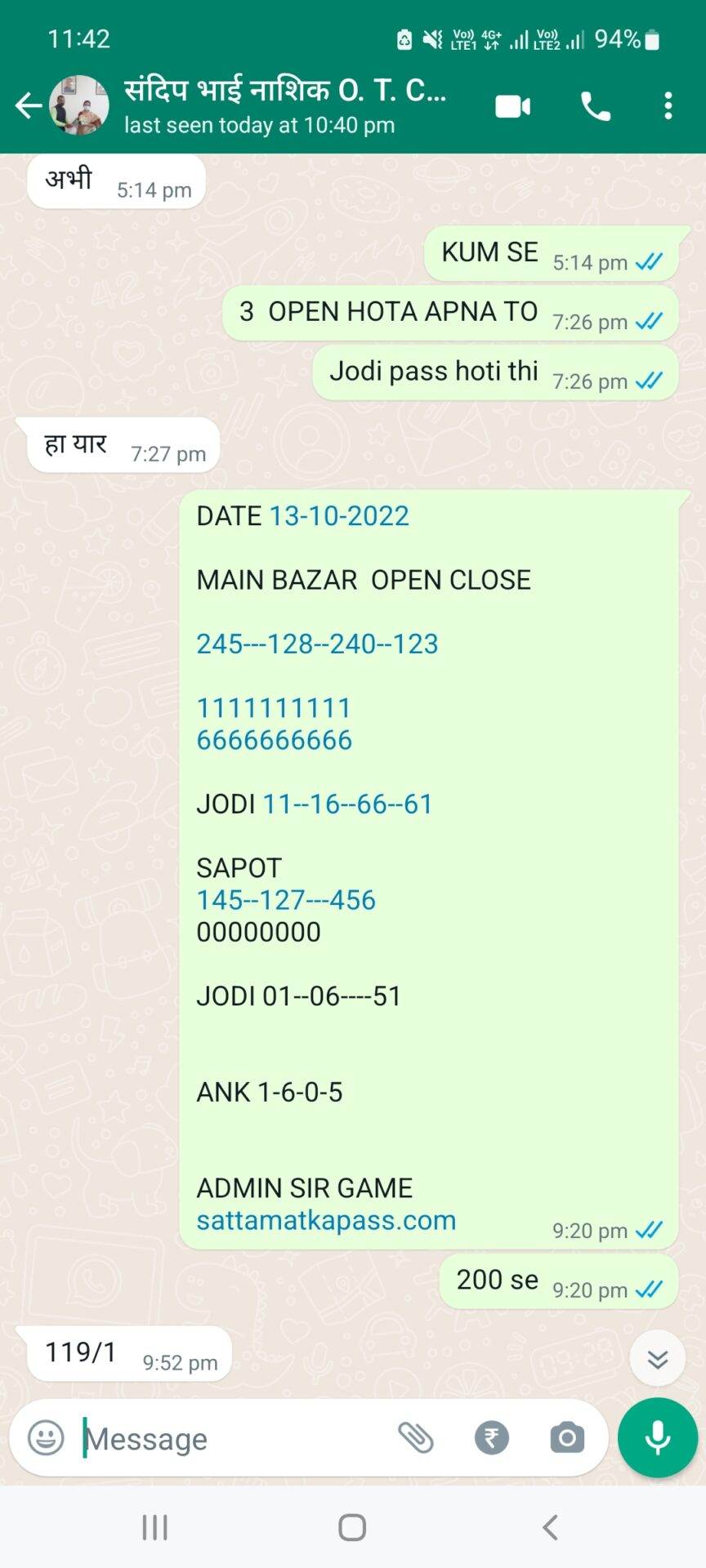This screenshot has width=706, height=1568.
Task: Tap the system home button
Action: (x=352, y=1527)
